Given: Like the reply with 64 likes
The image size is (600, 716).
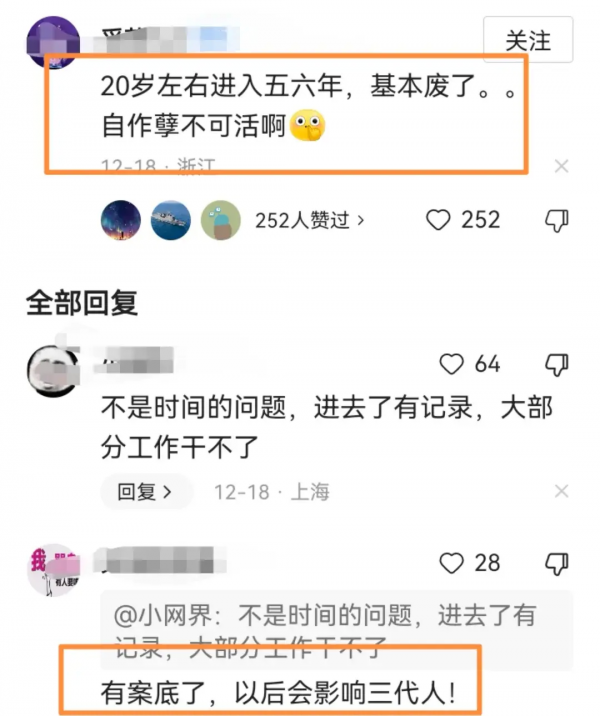Looking at the screenshot, I should [452, 364].
